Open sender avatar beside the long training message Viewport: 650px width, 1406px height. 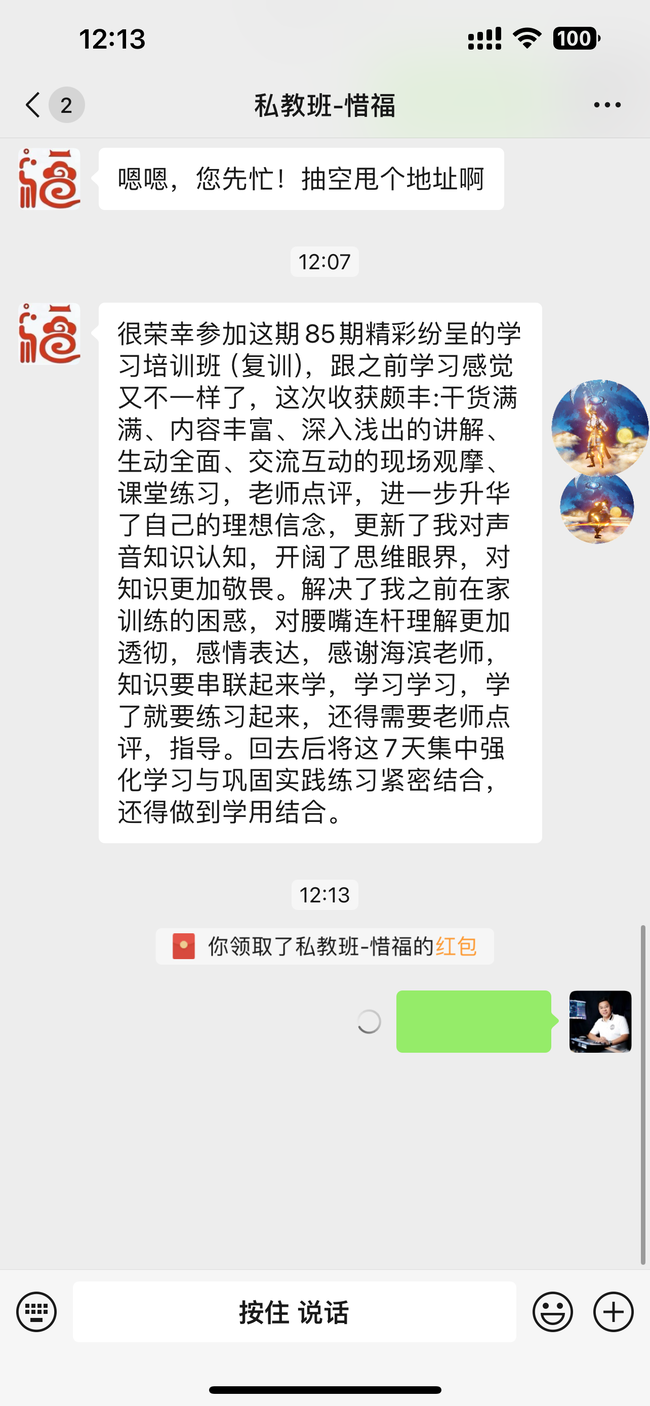click(x=50, y=334)
